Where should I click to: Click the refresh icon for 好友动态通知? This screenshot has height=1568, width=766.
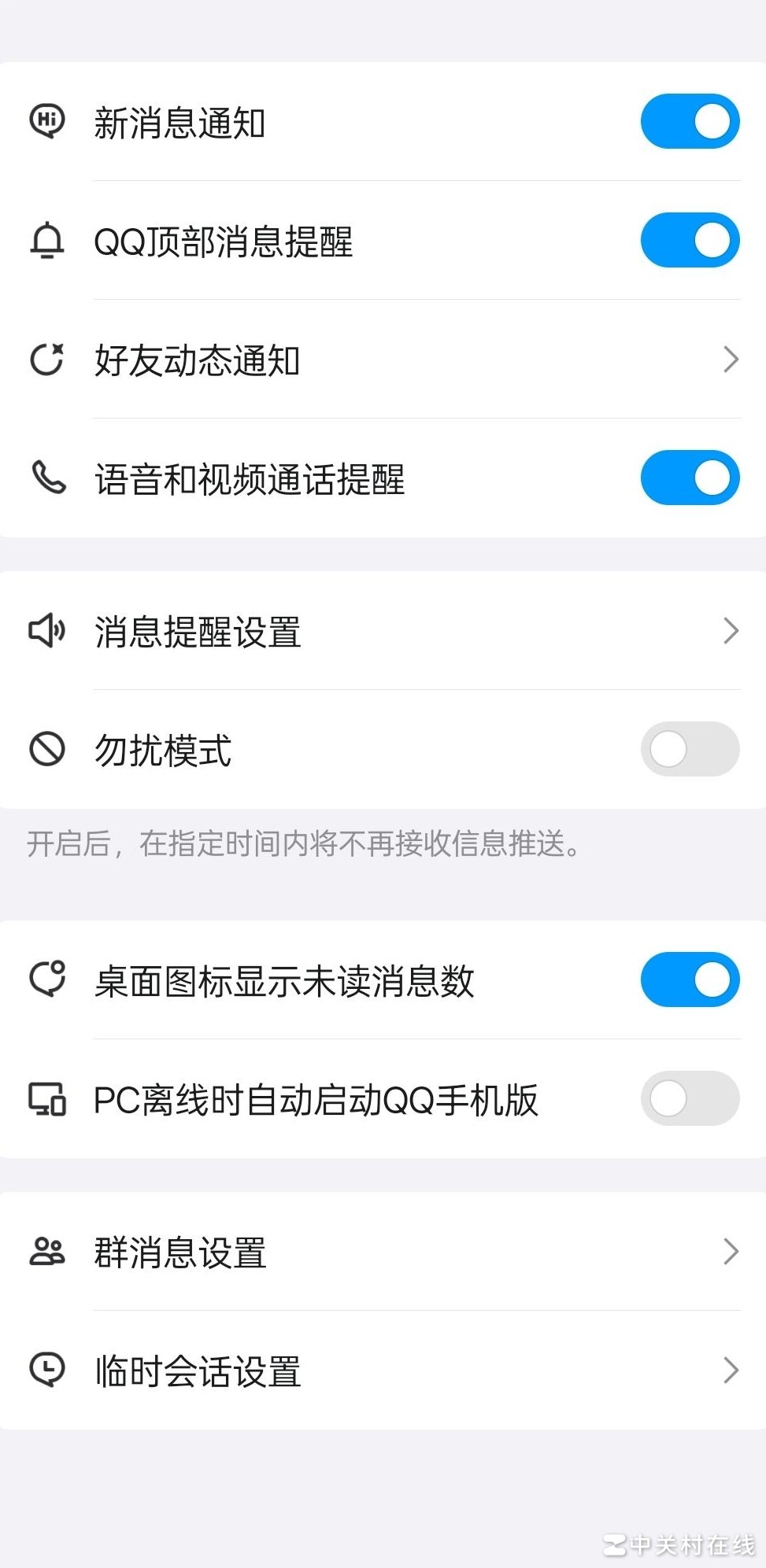pos(46,360)
